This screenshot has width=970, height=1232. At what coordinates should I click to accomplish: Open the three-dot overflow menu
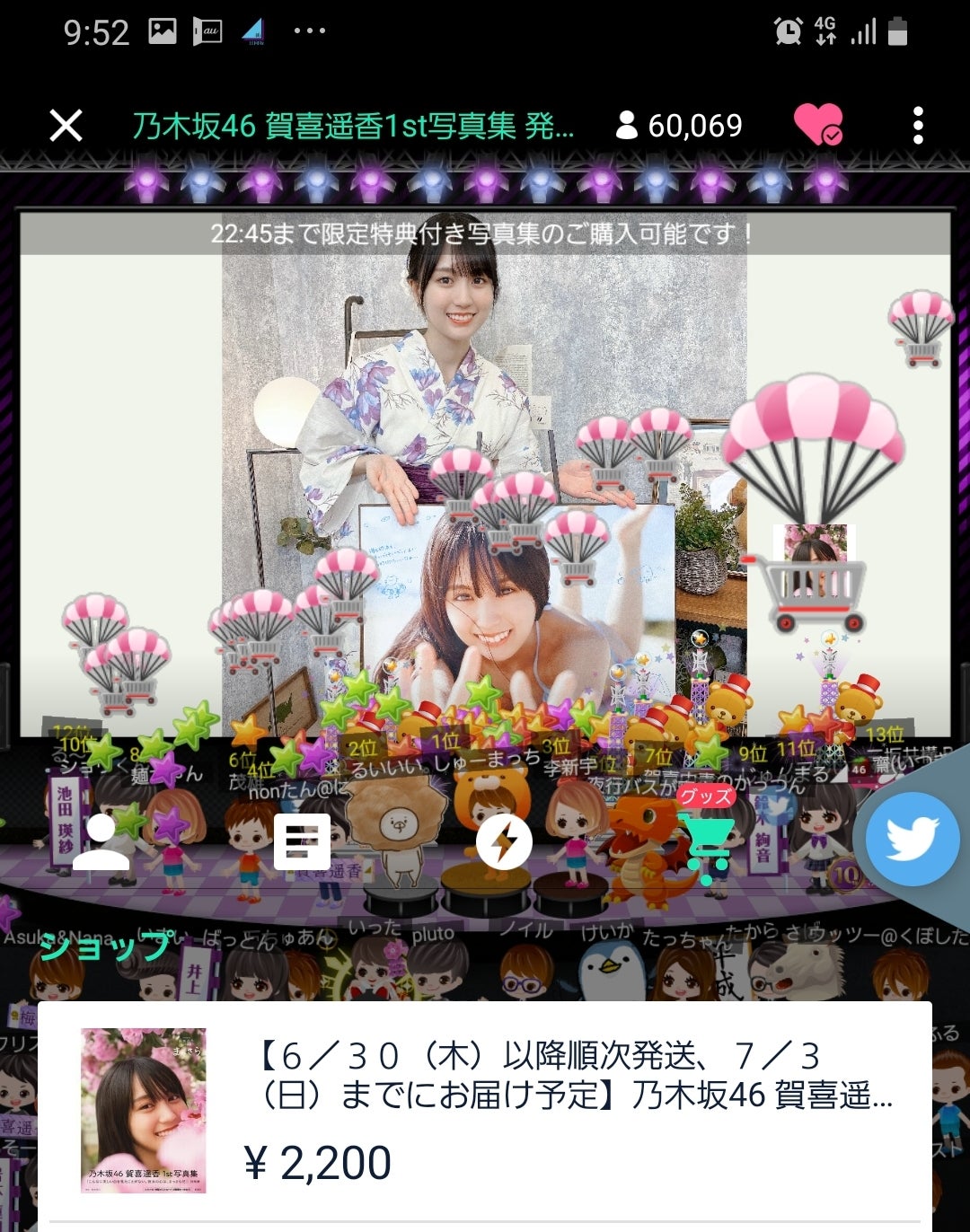(x=917, y=126)
